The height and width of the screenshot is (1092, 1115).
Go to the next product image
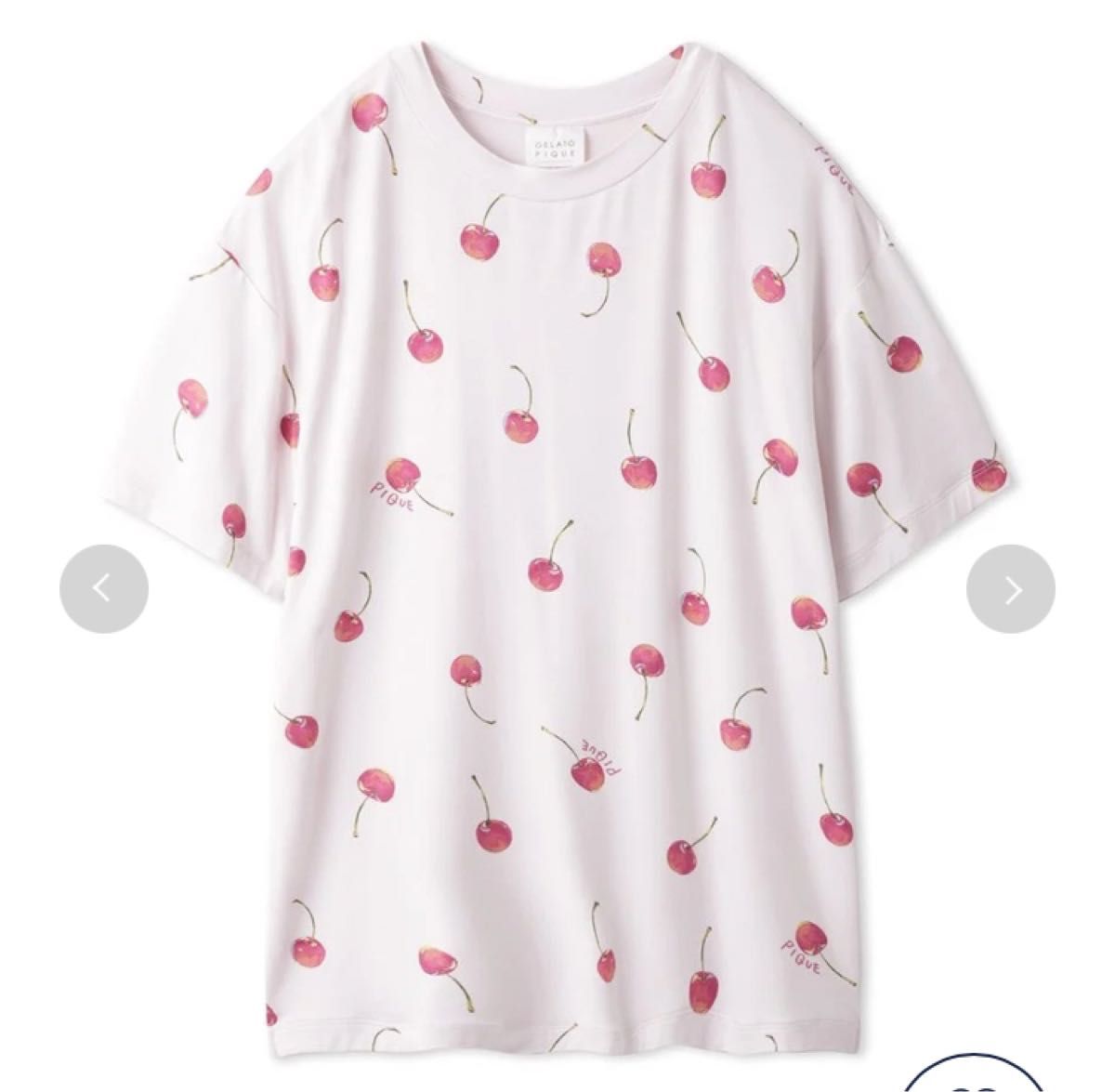click(1011, 589)
